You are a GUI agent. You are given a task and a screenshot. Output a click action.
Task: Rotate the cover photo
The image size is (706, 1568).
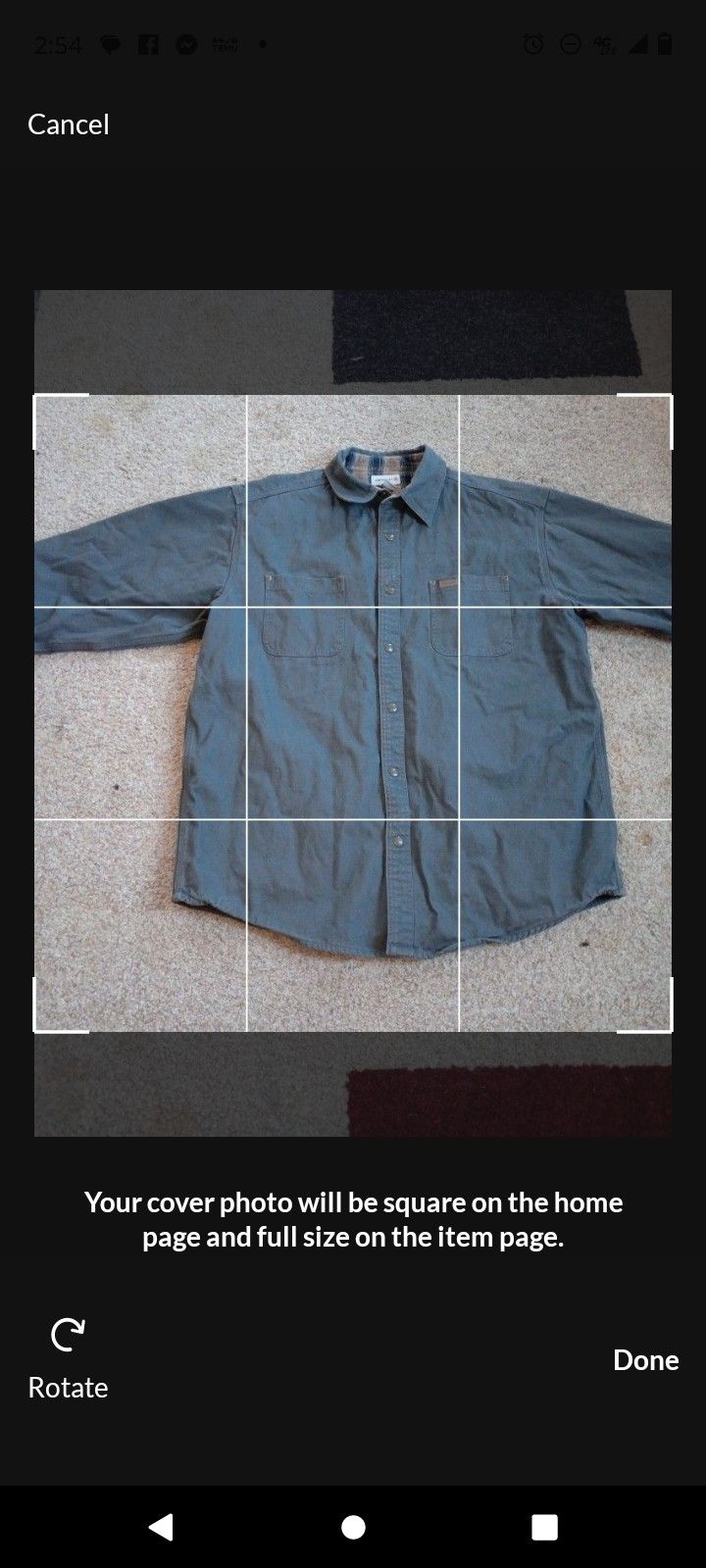coord(68,1358)
